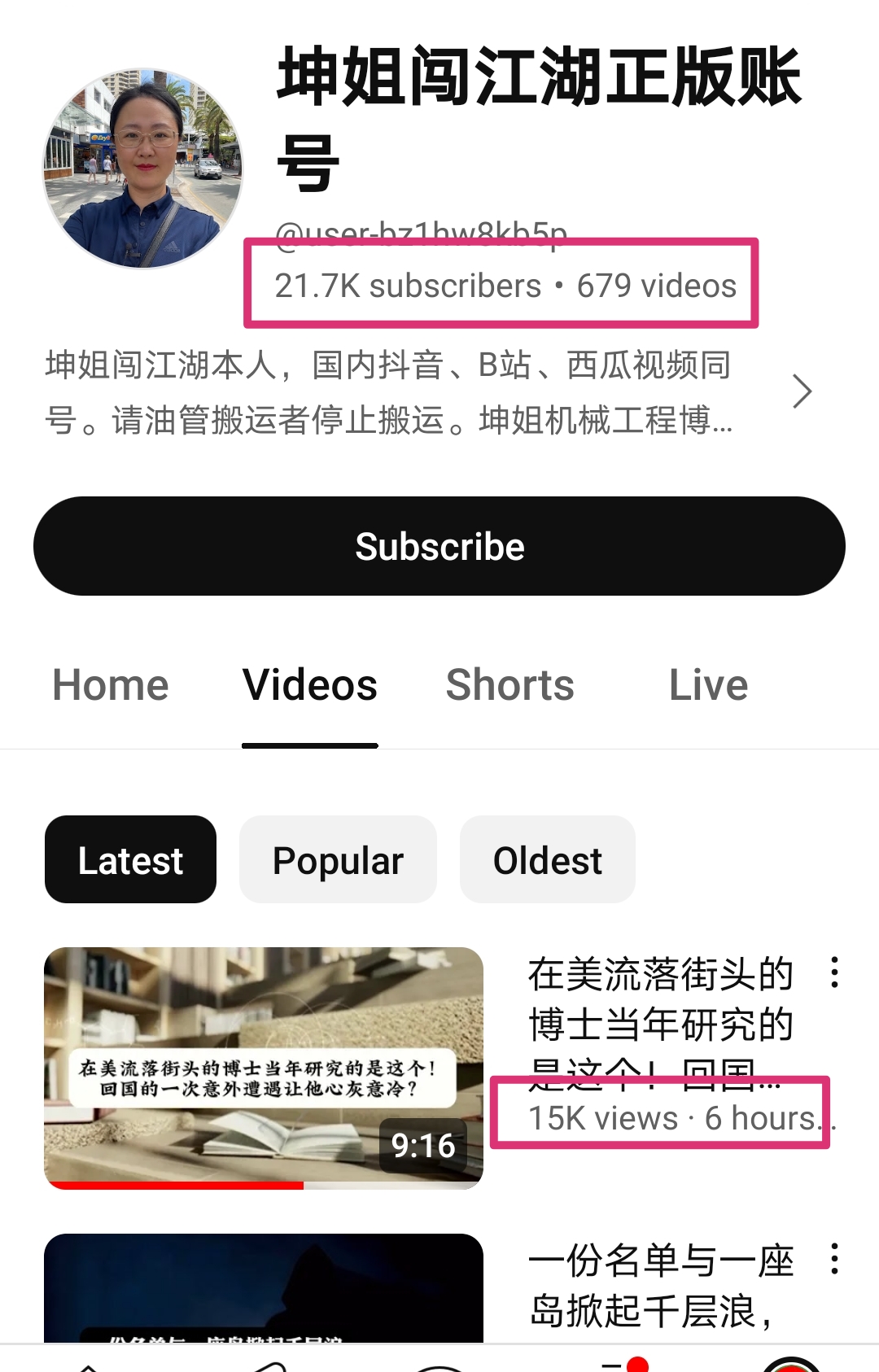879x1372 pixels.
Task: Switch to the Shorts tab
Action: pos(510,685)
